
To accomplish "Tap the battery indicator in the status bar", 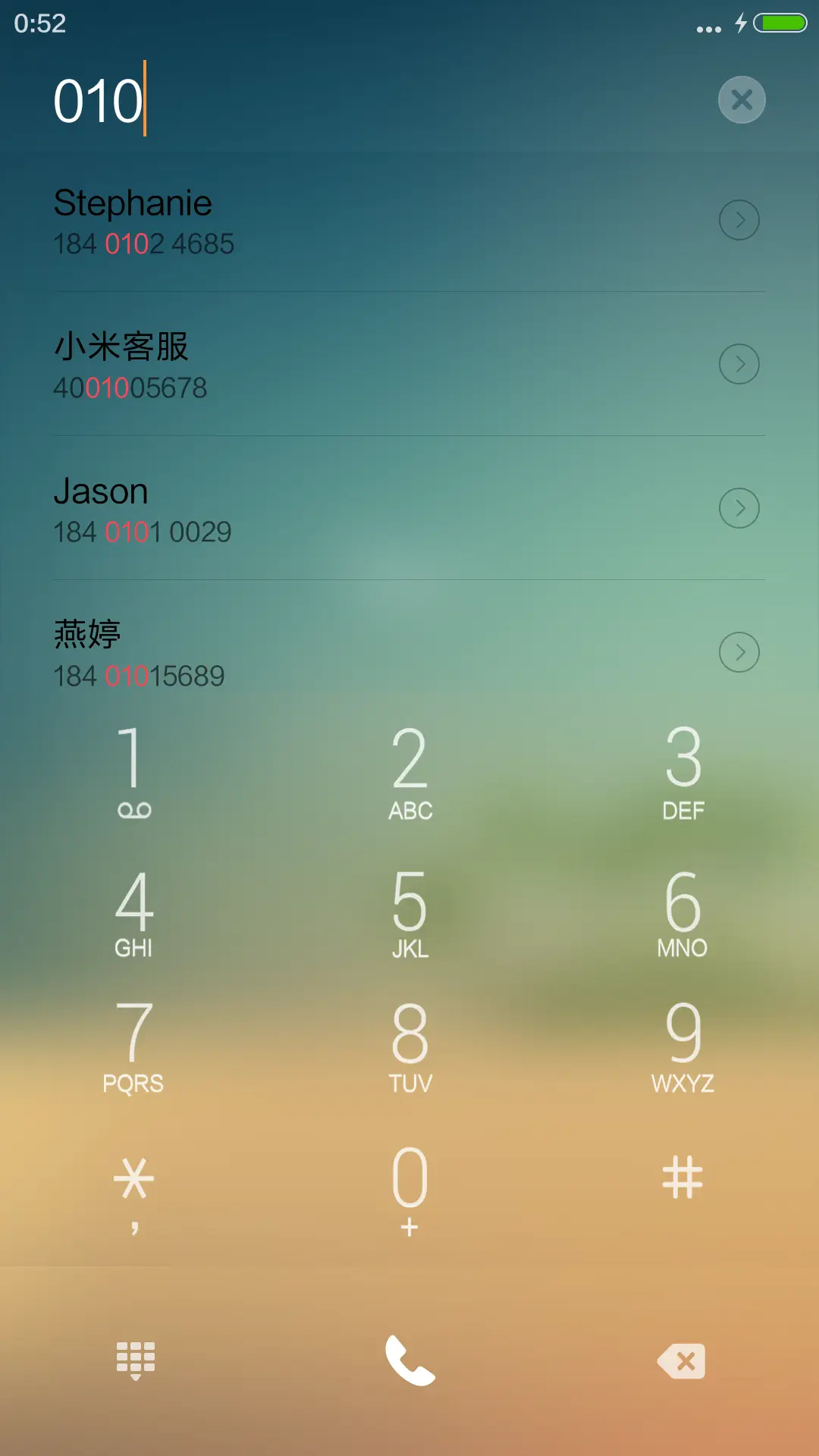I will [x=781, y=23].
